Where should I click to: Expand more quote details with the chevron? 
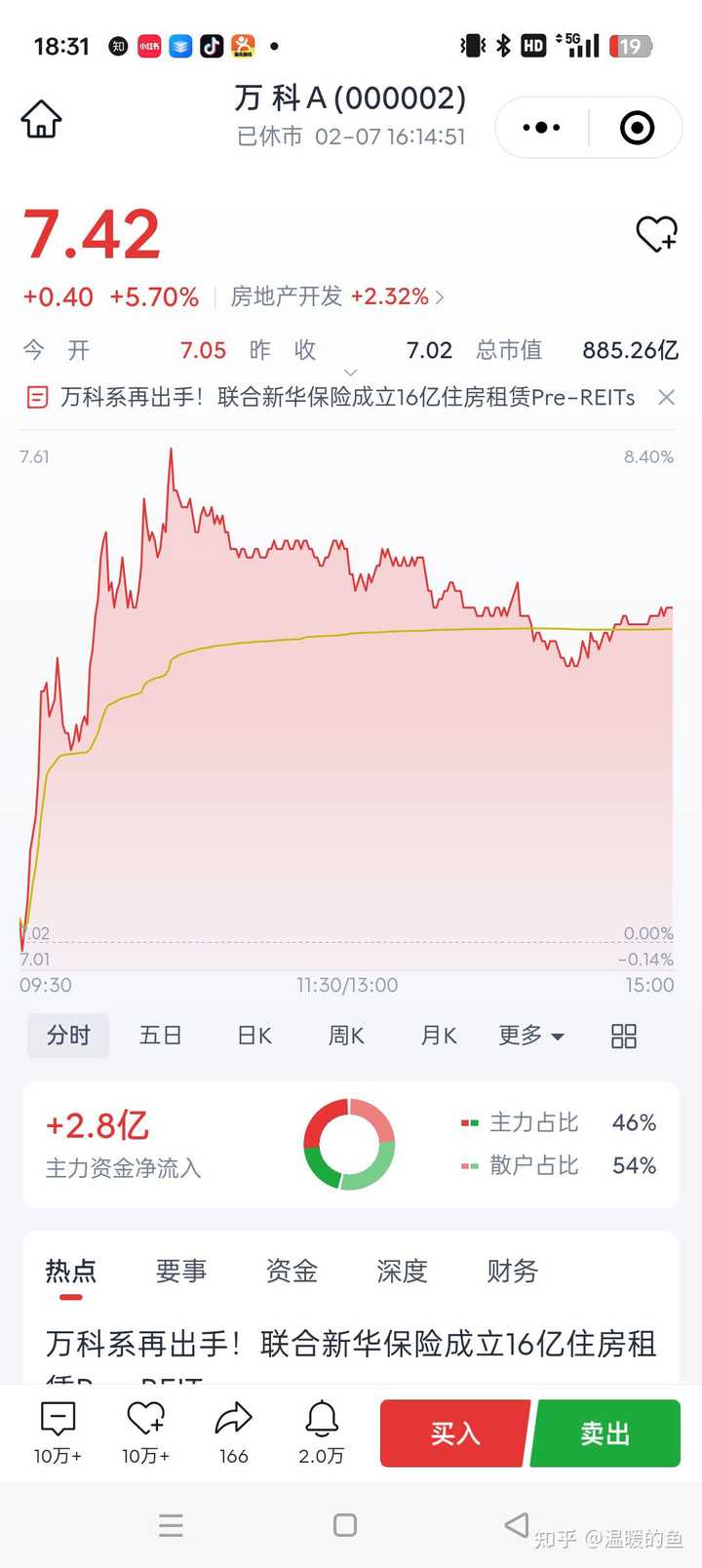coord(351,372)
